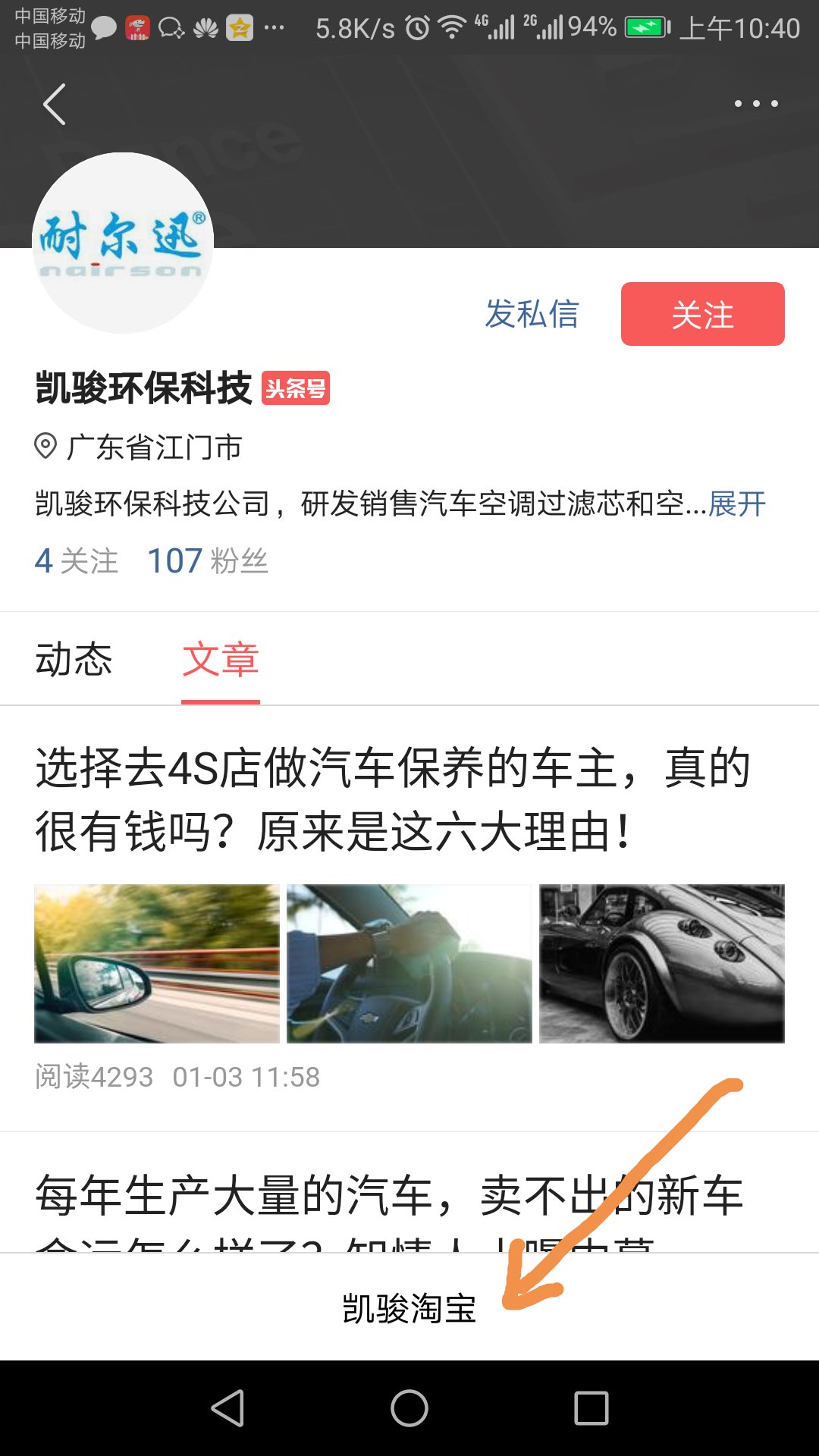The image size is (819, 1456).
Task: Tap the 发私信 button
Action: pyautogui.click(x=532, y=315)
